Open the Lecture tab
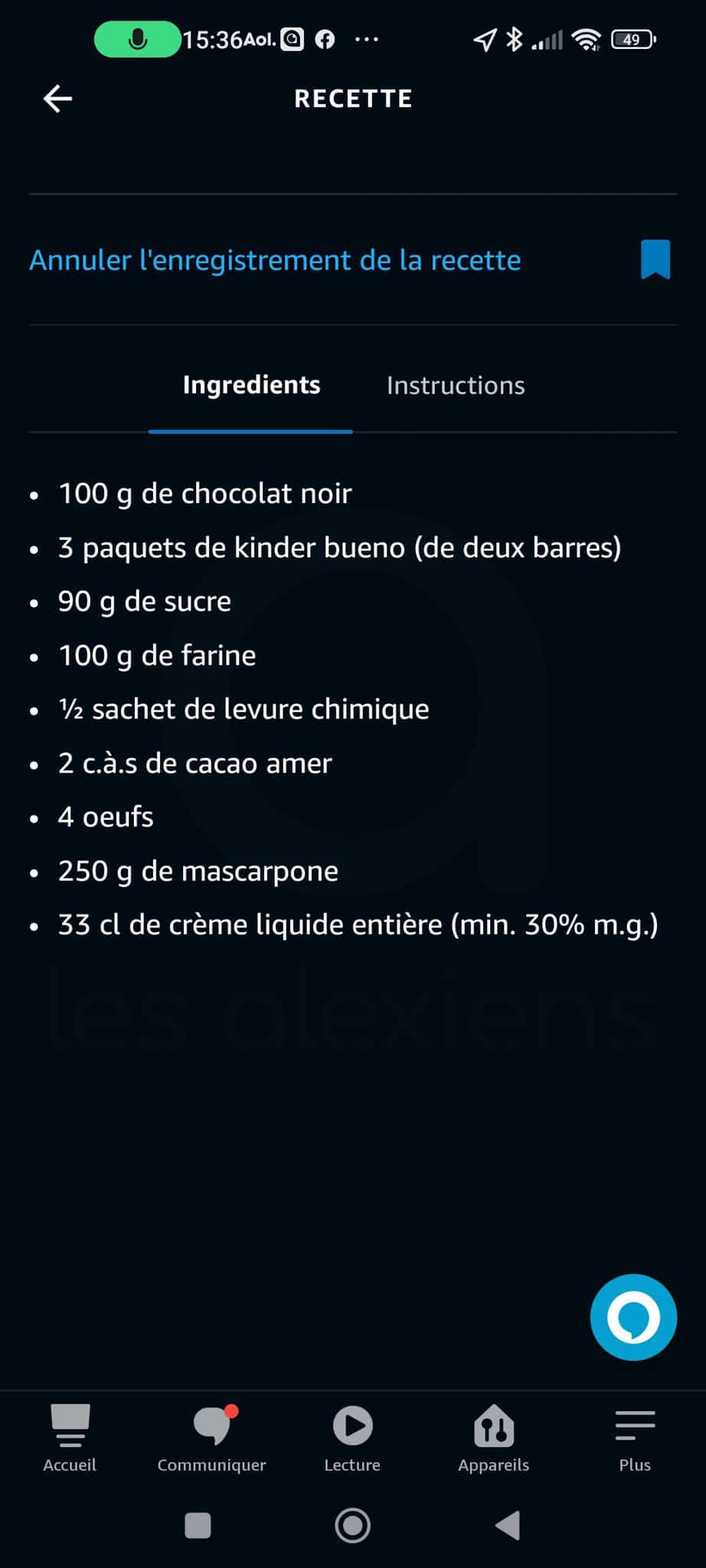706x1568 pixels. pyautogui.click(x=352, y=1438)
